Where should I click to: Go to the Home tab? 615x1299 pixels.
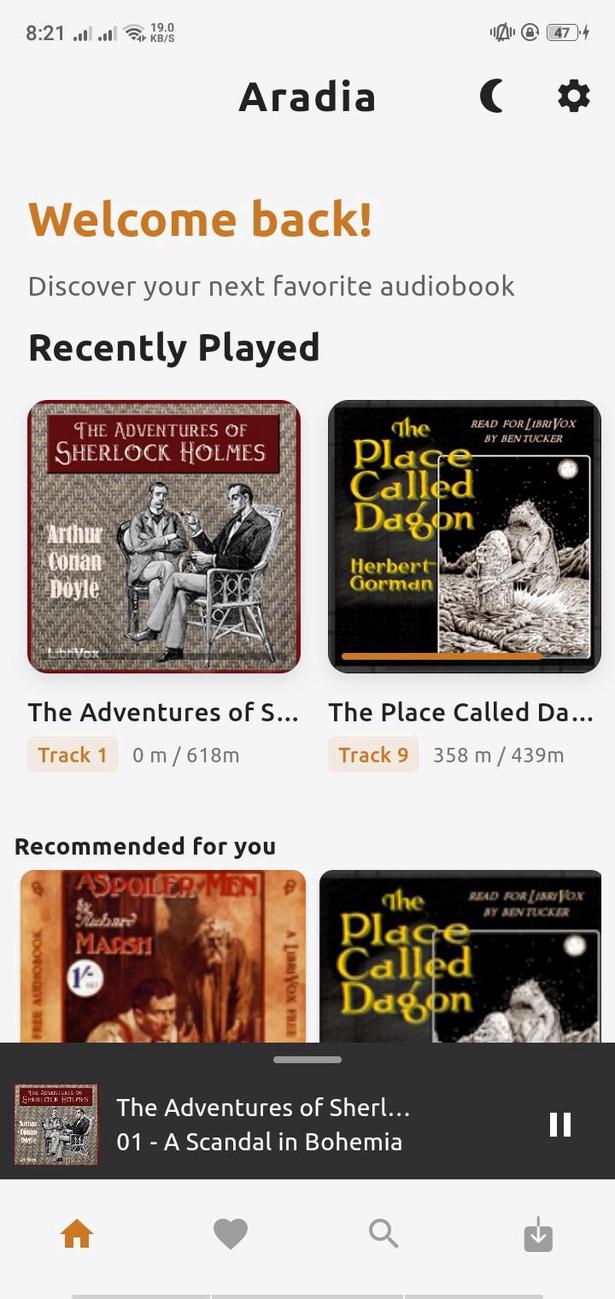(x=77, y=1235)
